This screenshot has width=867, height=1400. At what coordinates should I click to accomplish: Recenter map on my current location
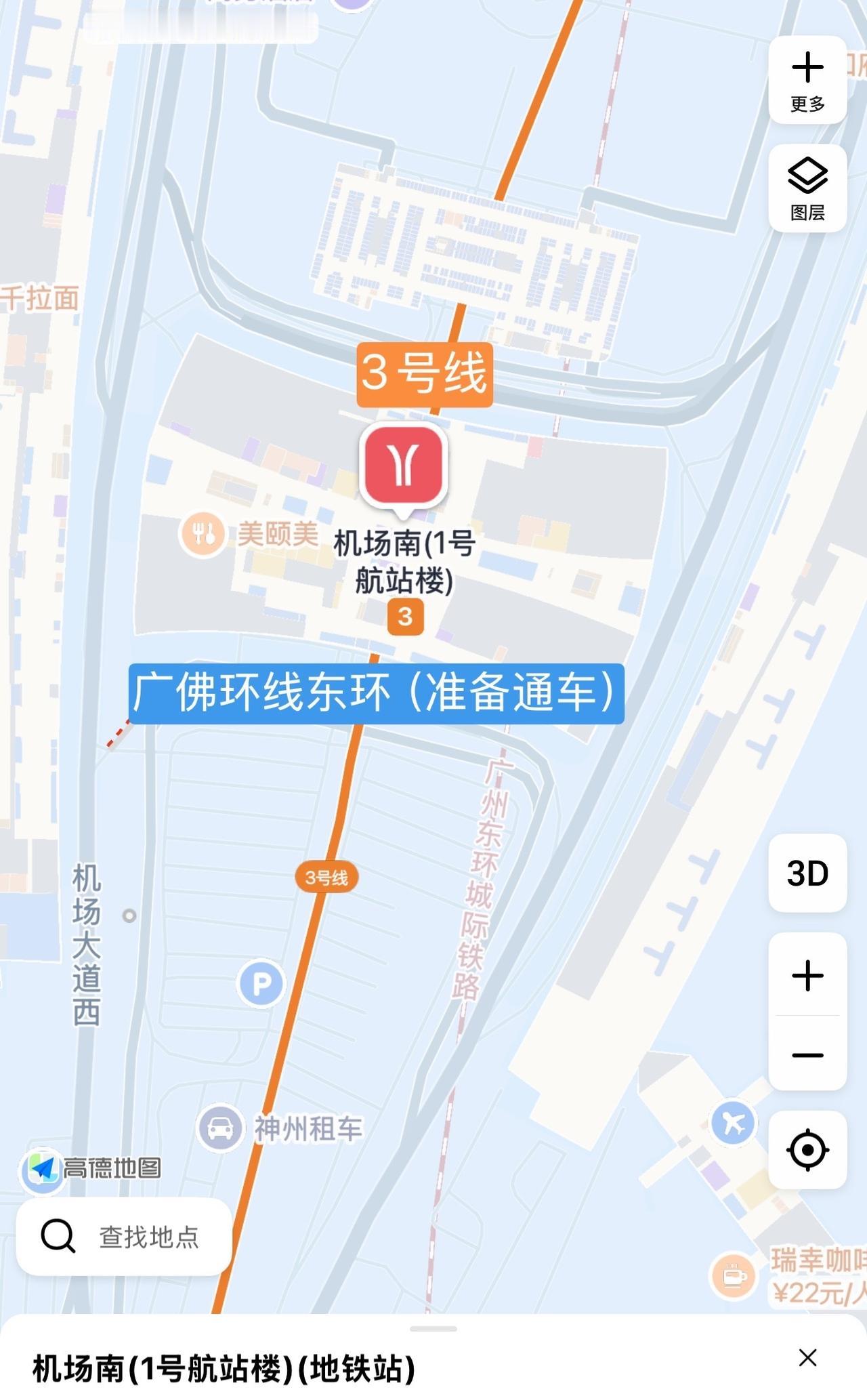tap(807, 1150)
